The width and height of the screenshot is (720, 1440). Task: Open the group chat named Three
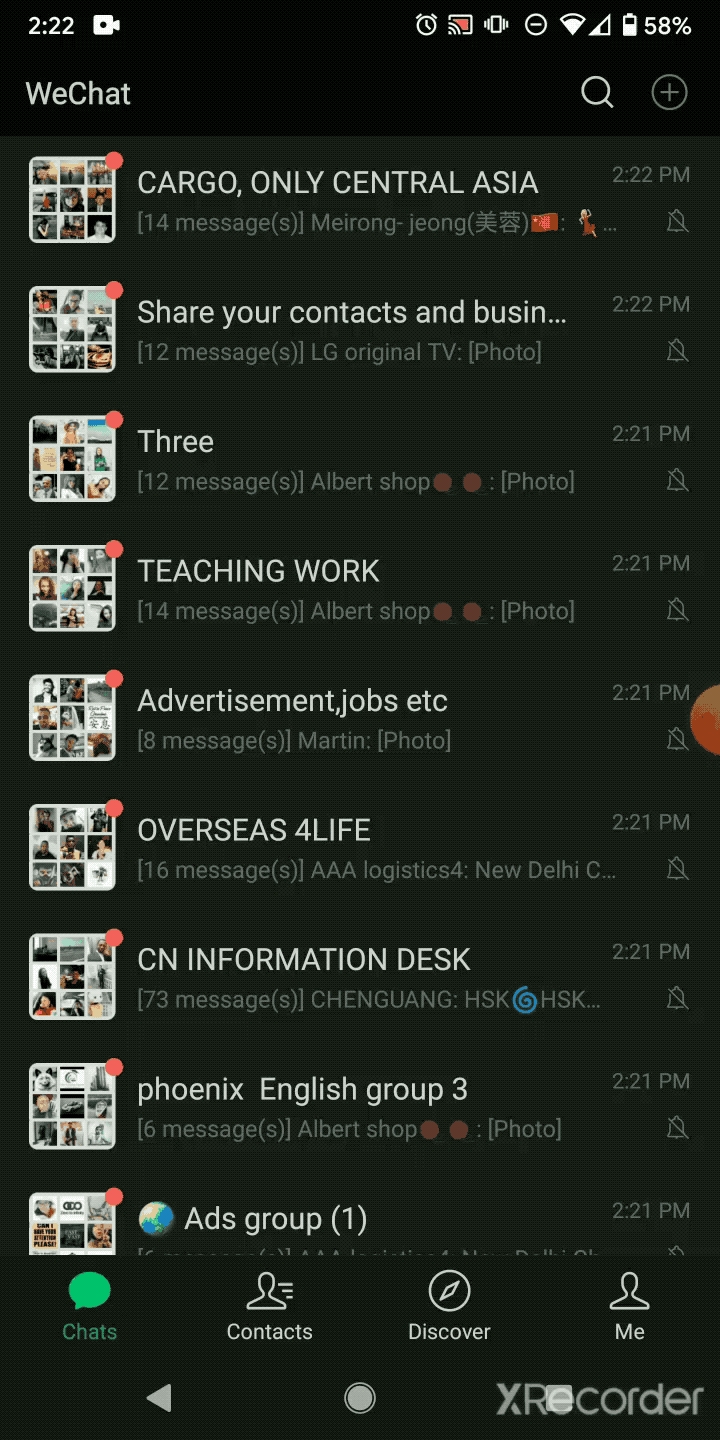pos(360,460)
